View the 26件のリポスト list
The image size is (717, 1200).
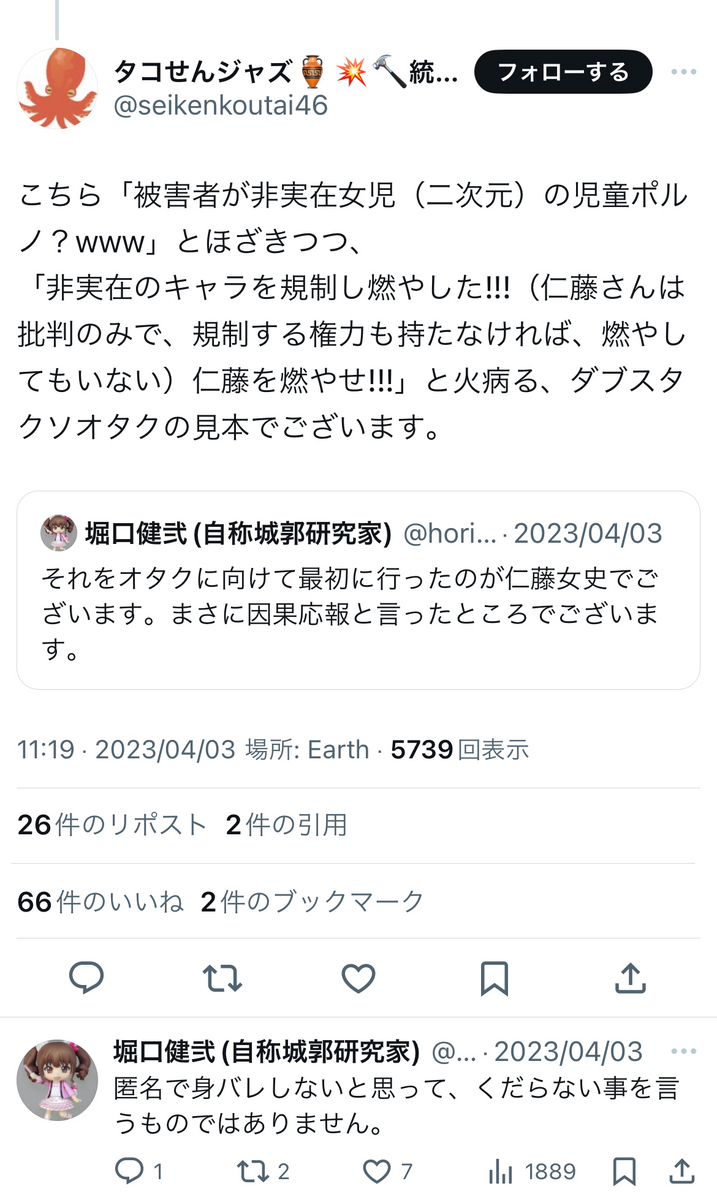pos(111,825)
